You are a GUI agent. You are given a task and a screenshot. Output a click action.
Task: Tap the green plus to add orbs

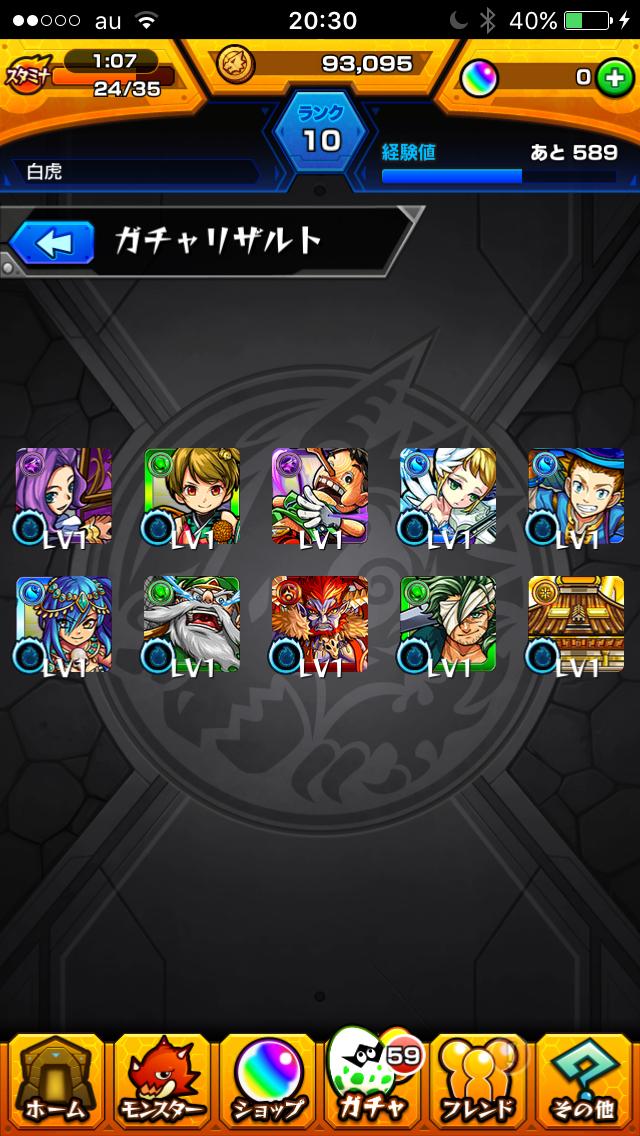click(x=615, y=78)
